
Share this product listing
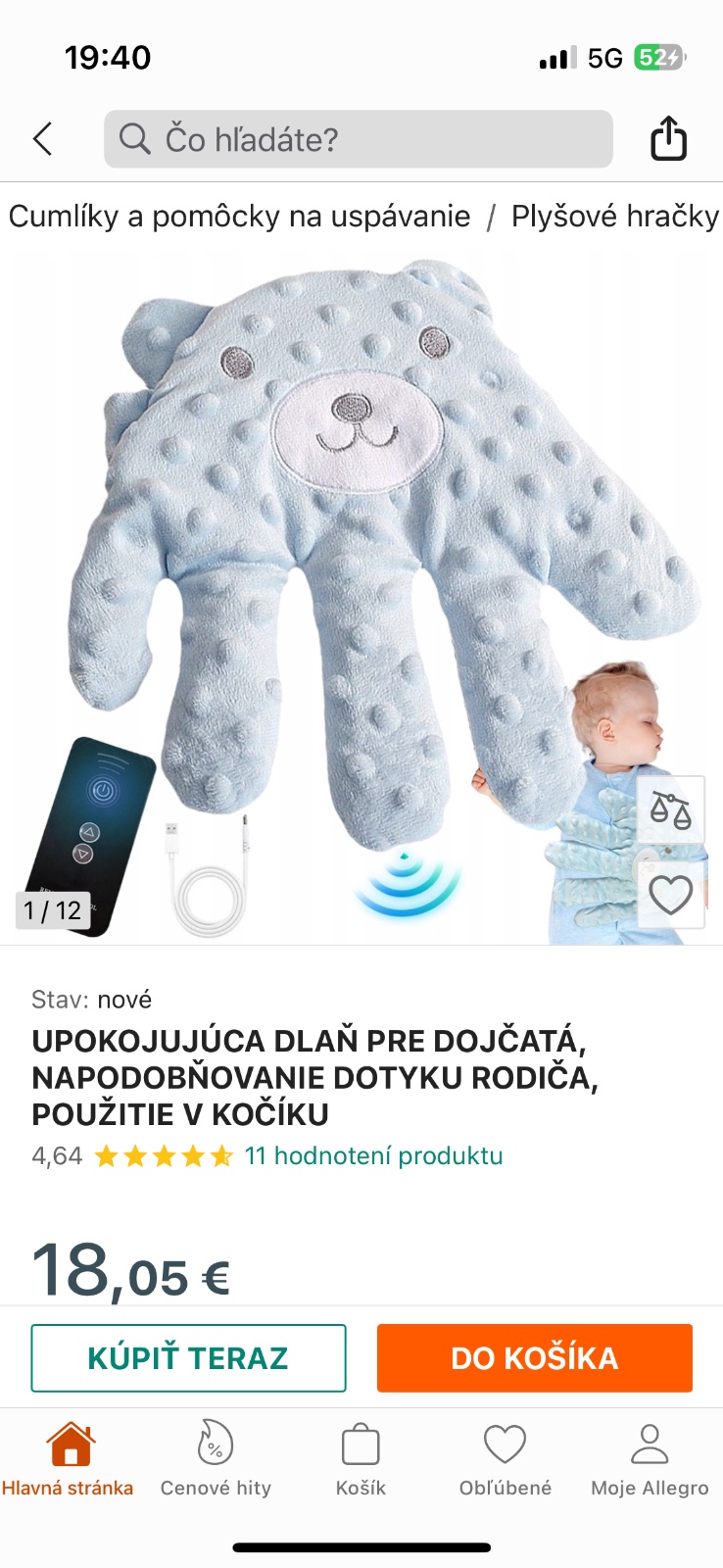coord(669,138)
